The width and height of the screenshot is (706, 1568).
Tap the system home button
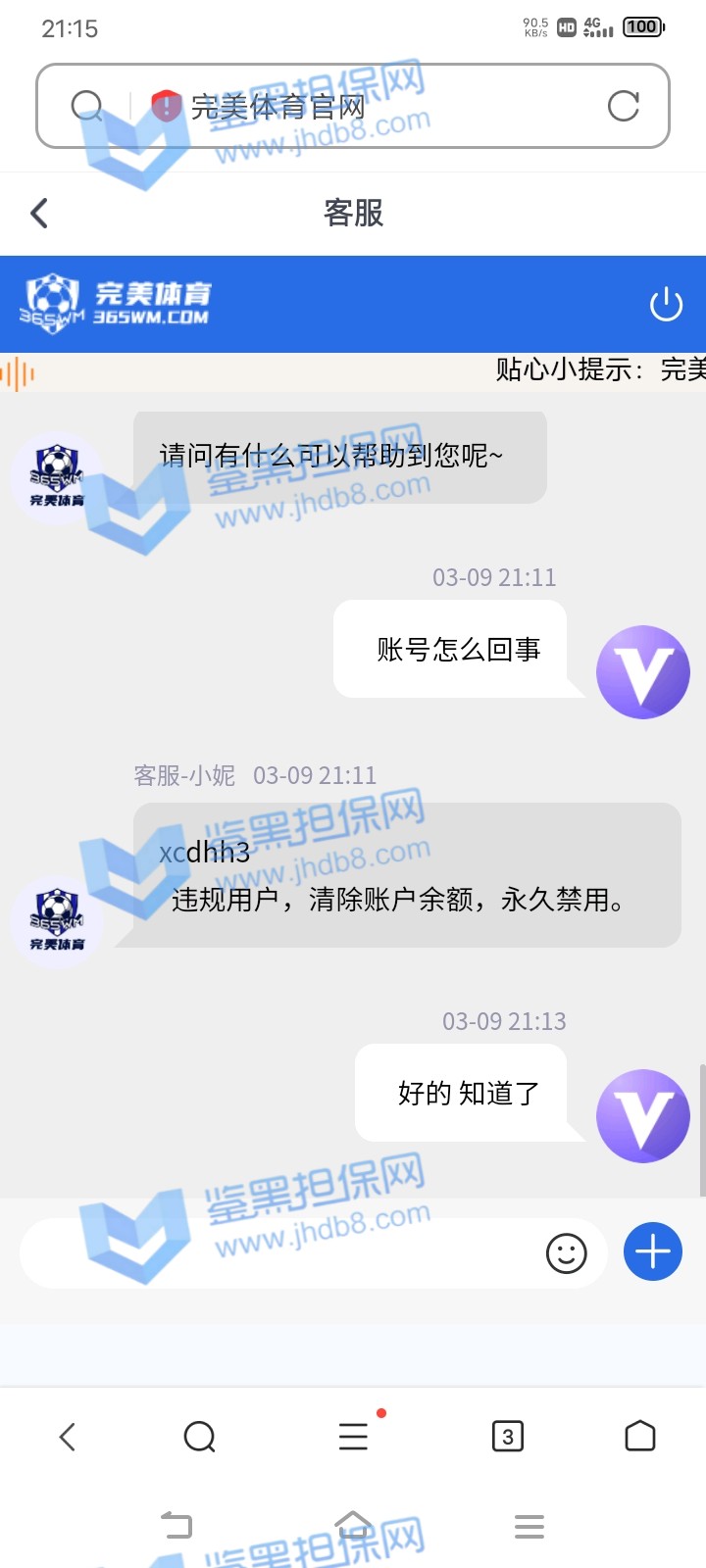tap(353, 1525)
